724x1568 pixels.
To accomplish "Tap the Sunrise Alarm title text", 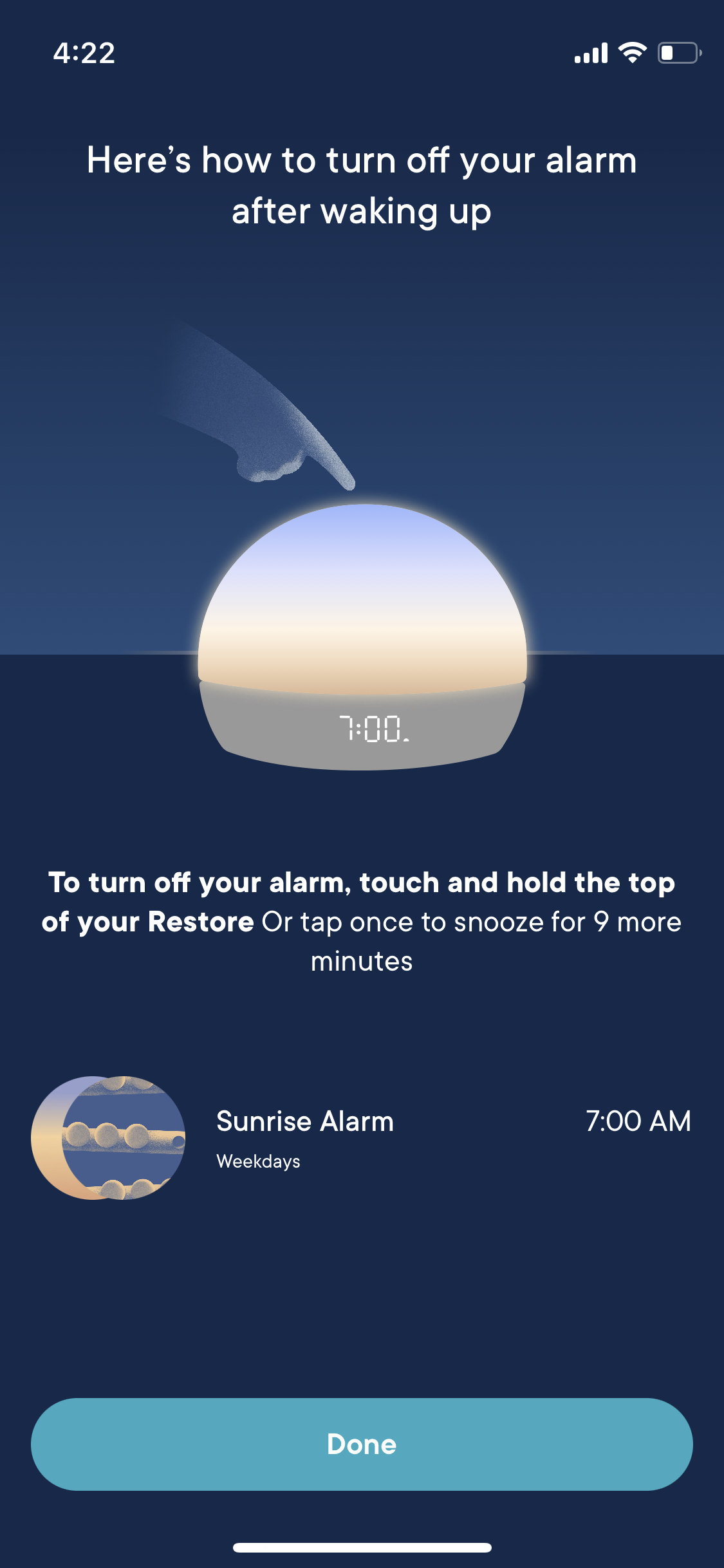I will (x=304, y=1120).
